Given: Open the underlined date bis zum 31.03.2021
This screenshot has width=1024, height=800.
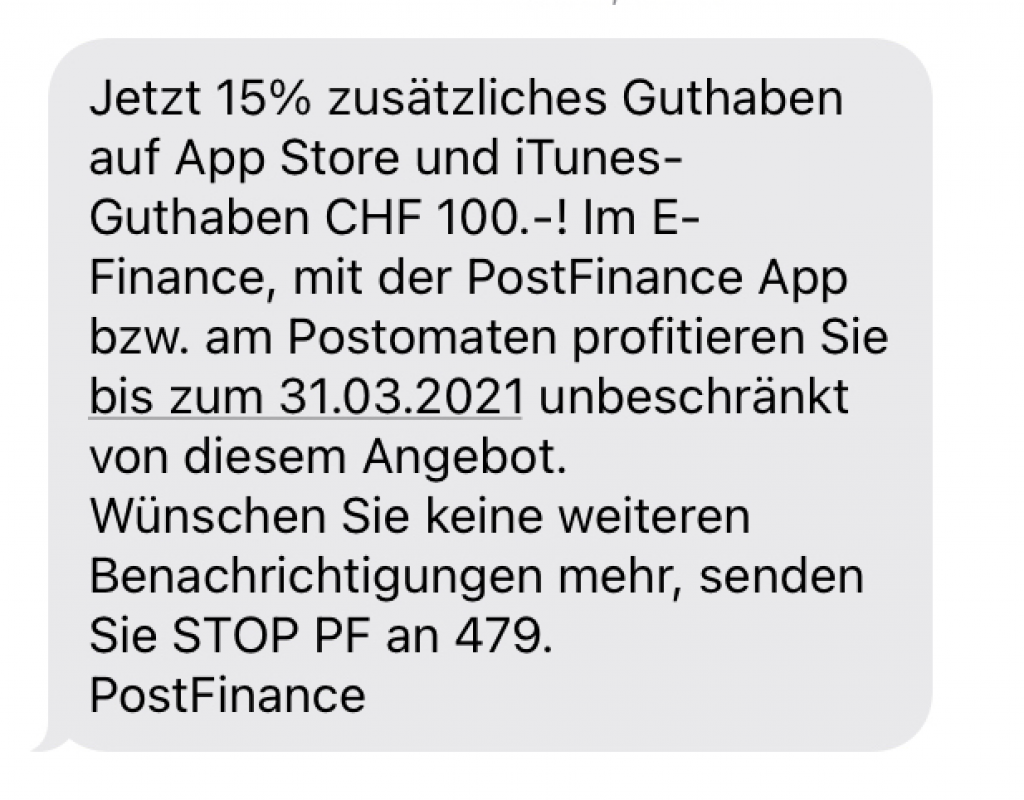Looking at the screenshot, I should (306, 398).
